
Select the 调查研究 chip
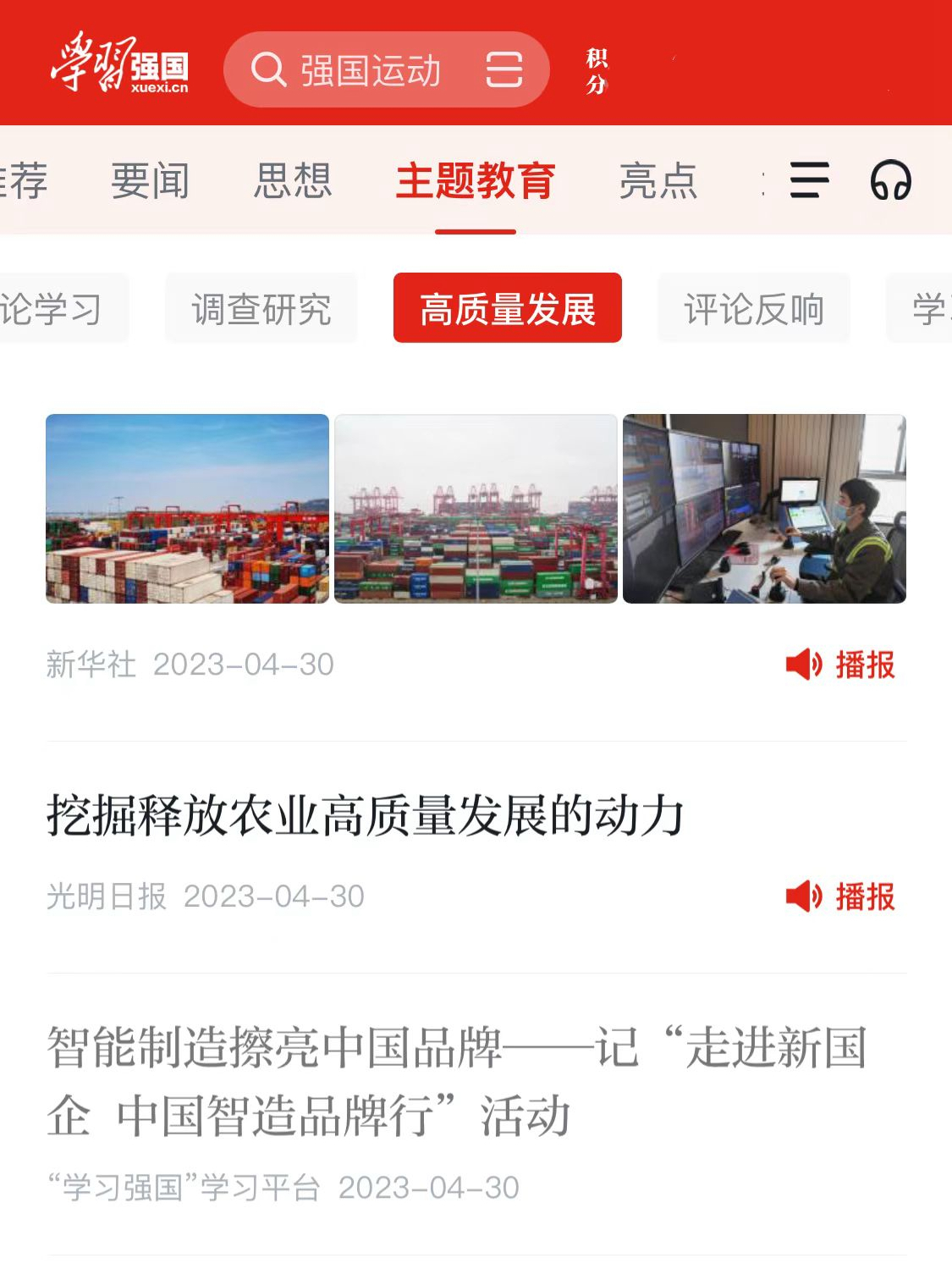point(261,309)
